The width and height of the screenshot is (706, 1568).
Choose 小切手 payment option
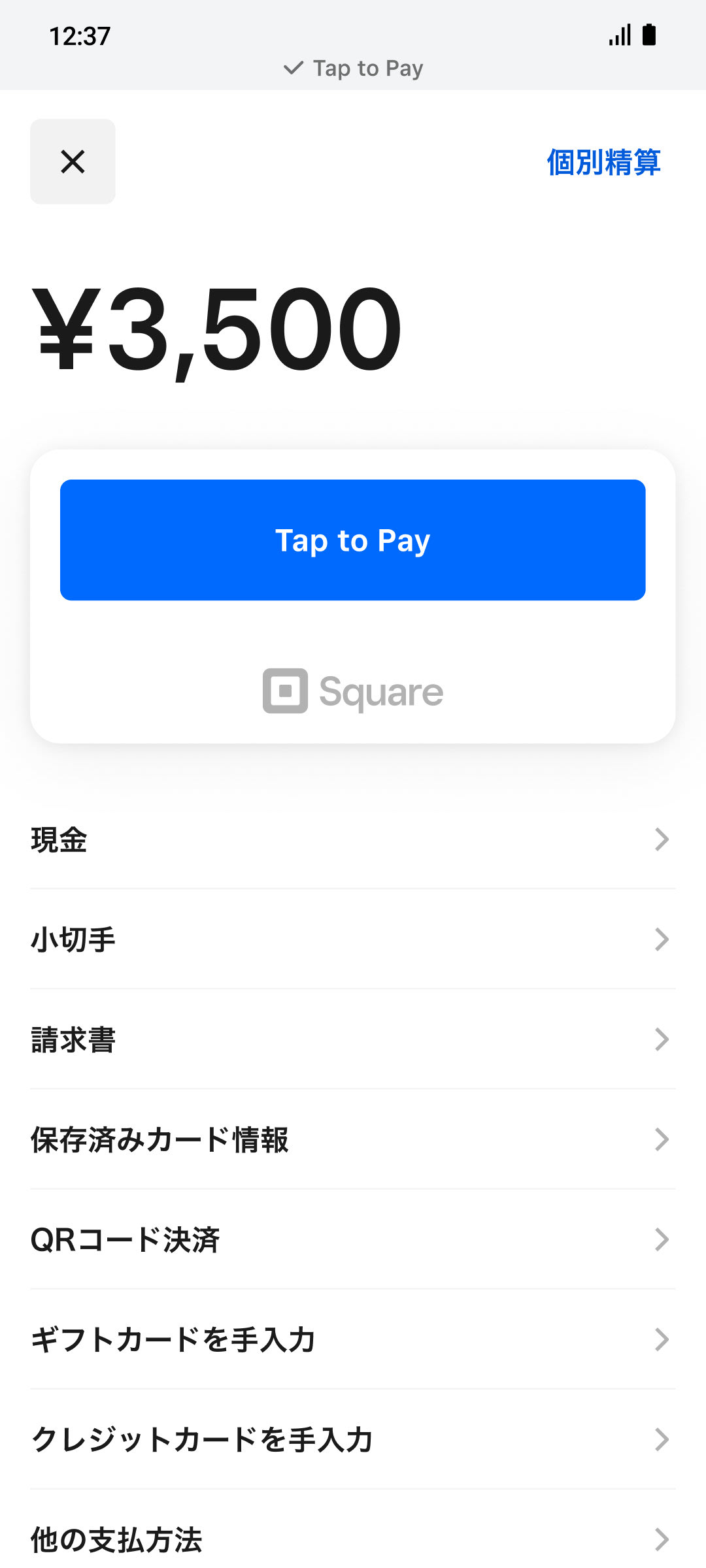[x=352, y=939]
